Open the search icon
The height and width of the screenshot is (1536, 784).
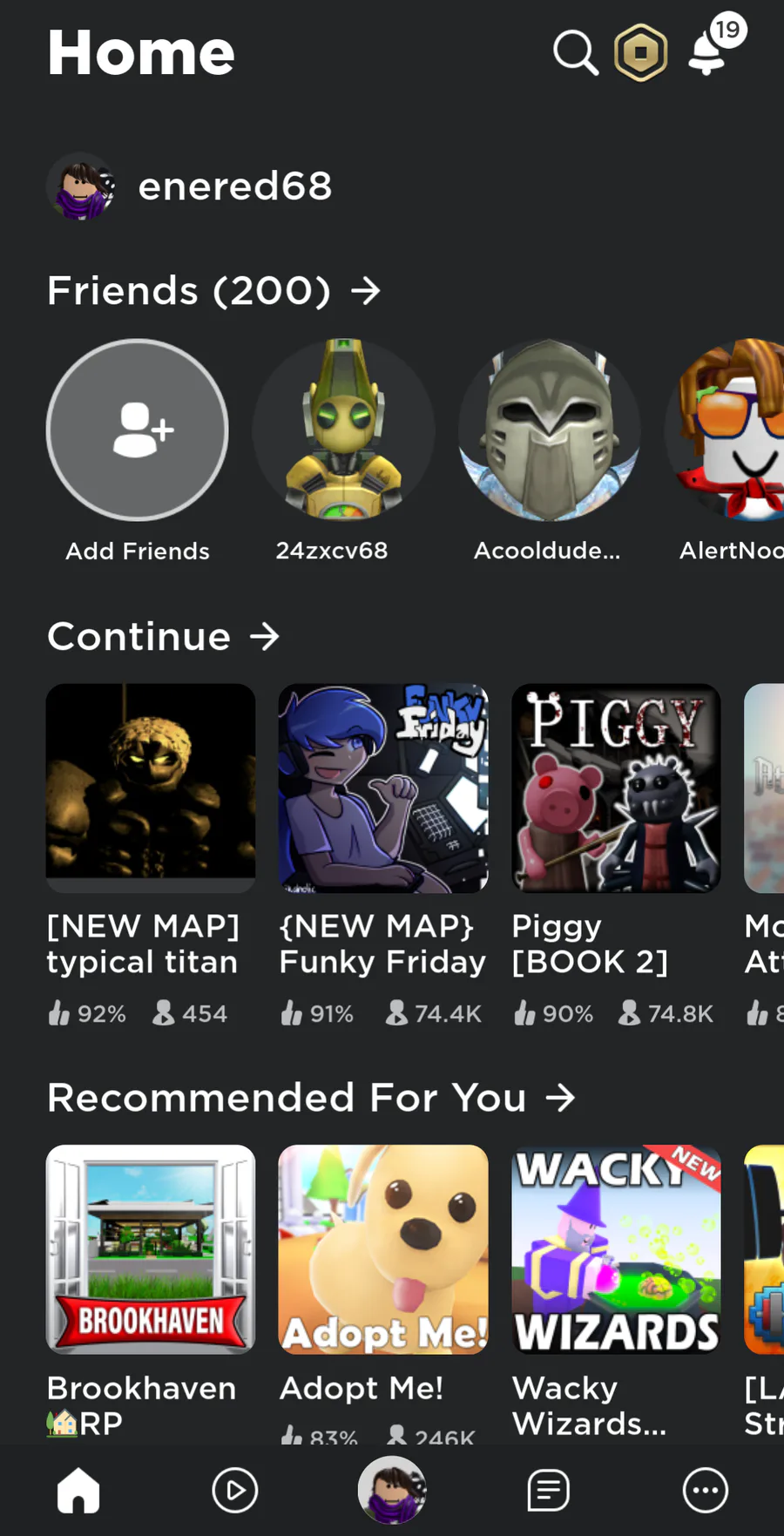(576, 53)
